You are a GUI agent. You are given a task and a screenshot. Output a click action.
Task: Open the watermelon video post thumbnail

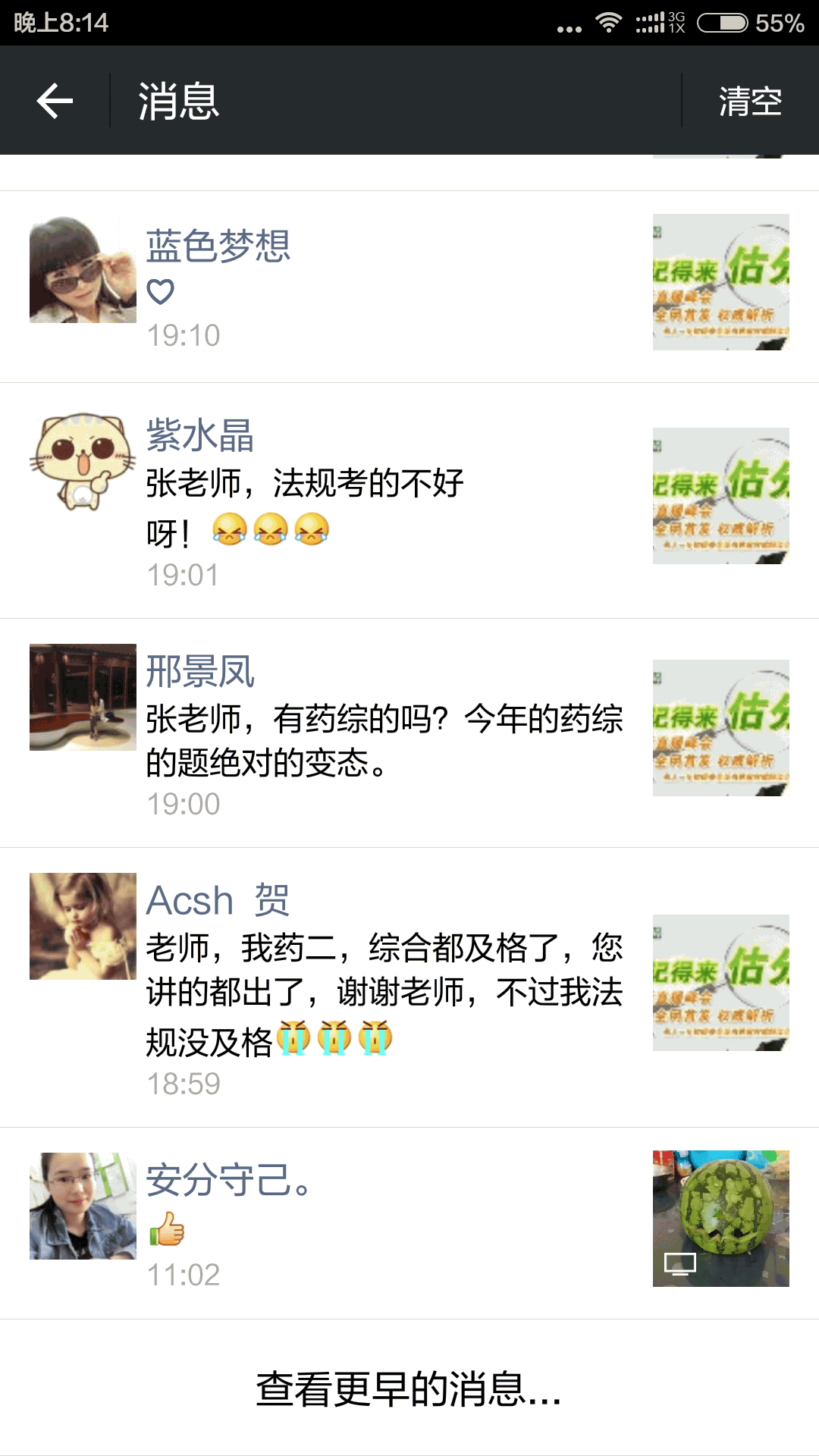click(x=720, y=1218)
